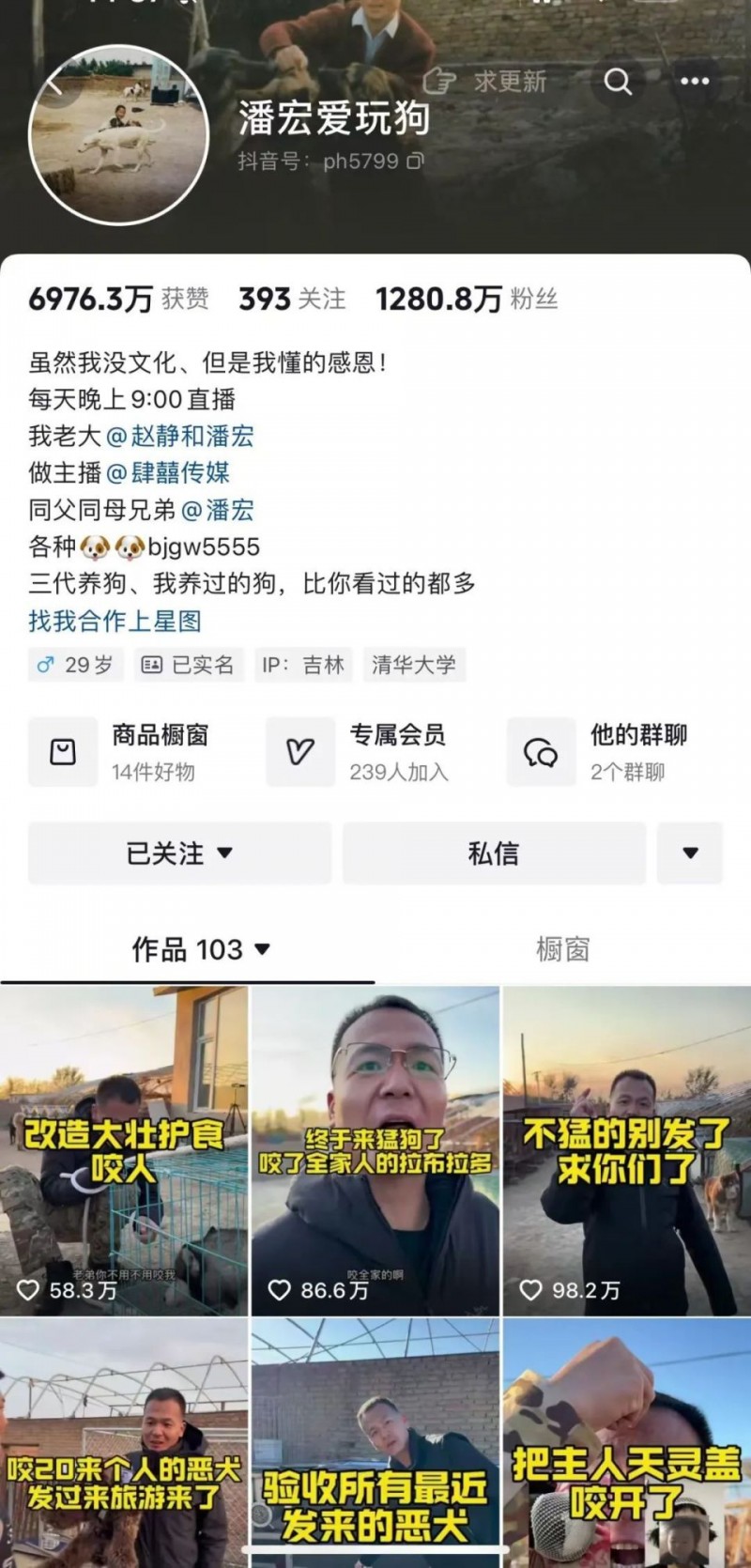Switch to the 橱窗 tab
This screenshot has width=751, height=1568.
(563, 949)
